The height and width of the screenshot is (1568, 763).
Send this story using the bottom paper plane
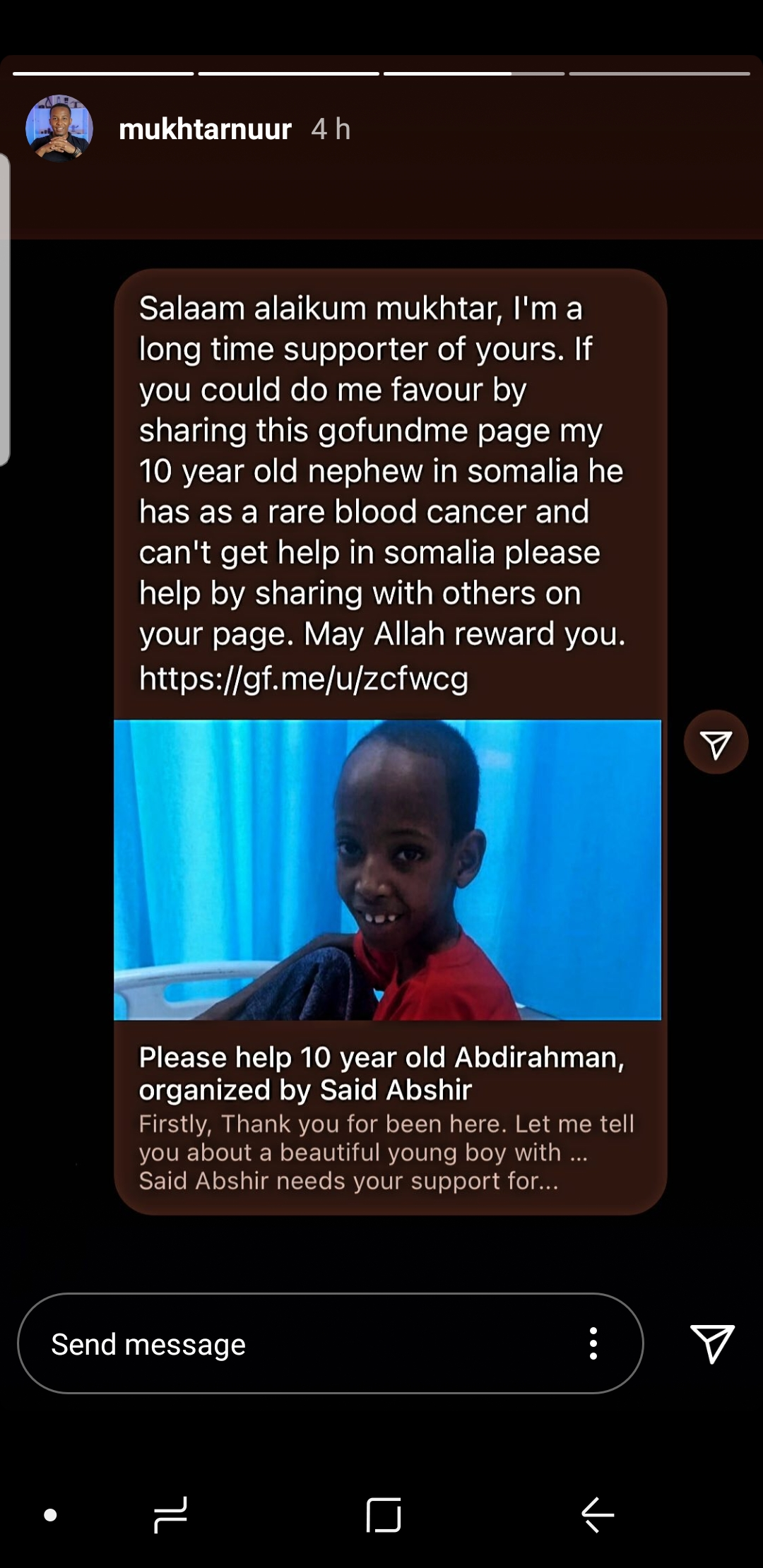coord(711,1343)
